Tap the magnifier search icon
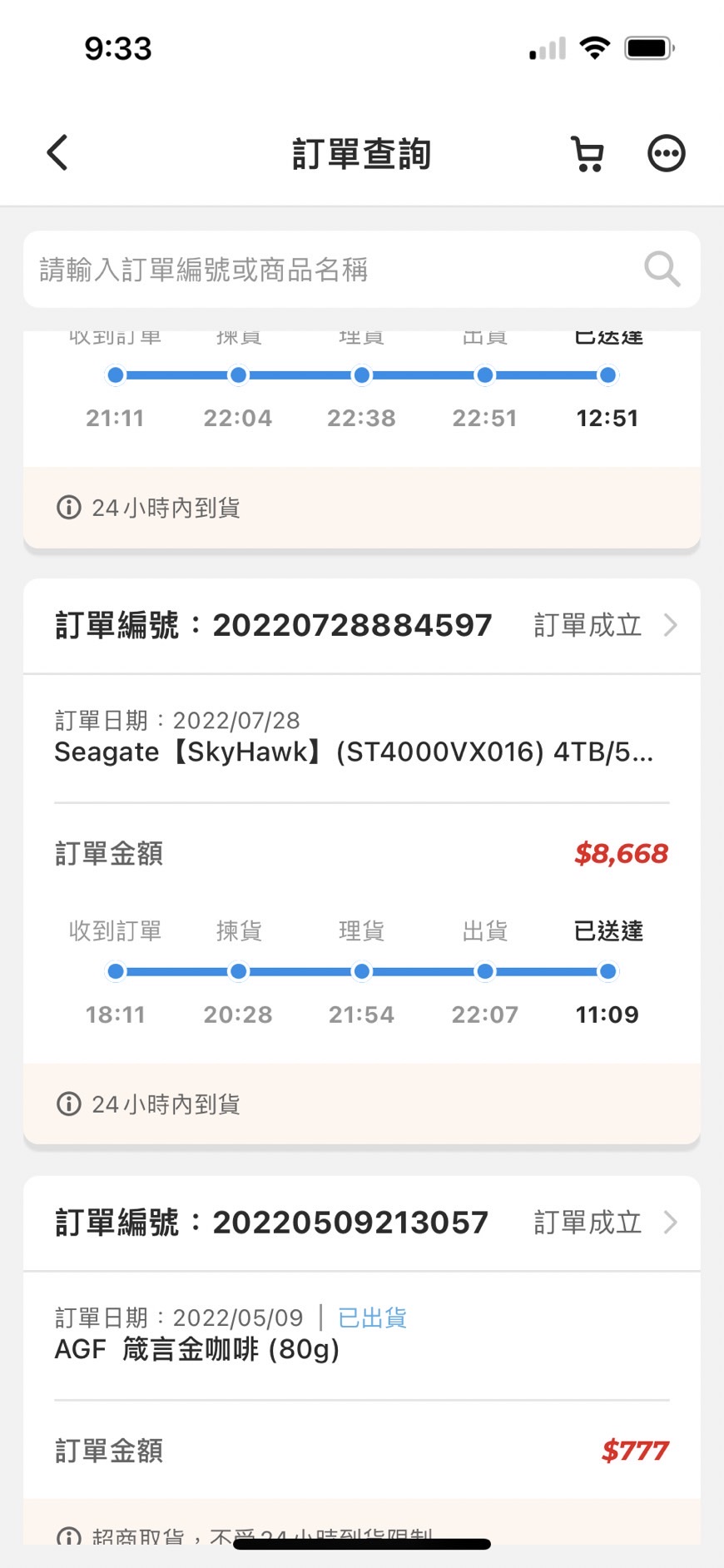Image resolution: width=724 pixels, height=1568 pixels. pyautogui.click(x=662, y=270)
